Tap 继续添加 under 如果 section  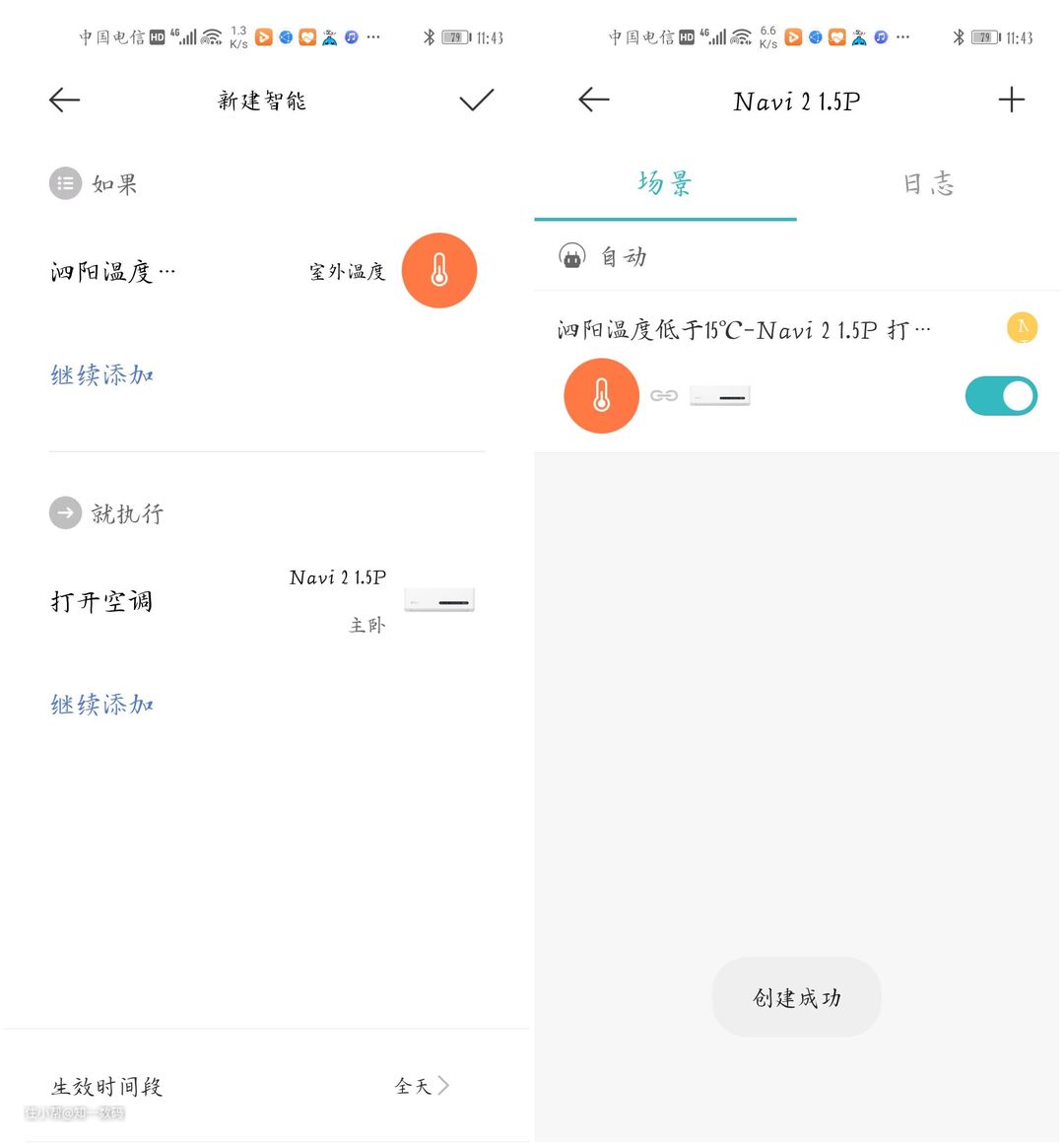coord(102,375)
